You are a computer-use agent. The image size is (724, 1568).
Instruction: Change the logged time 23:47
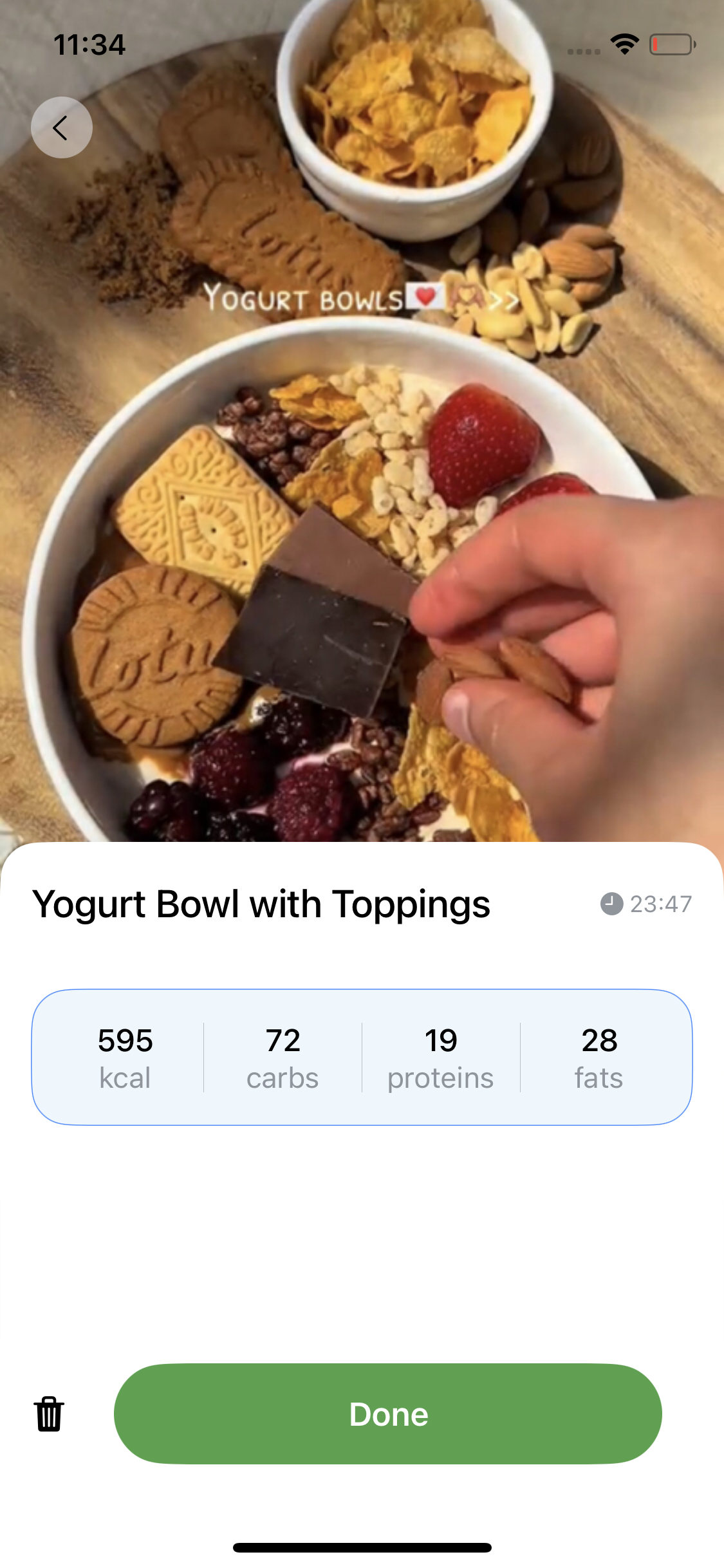[646, 904]
